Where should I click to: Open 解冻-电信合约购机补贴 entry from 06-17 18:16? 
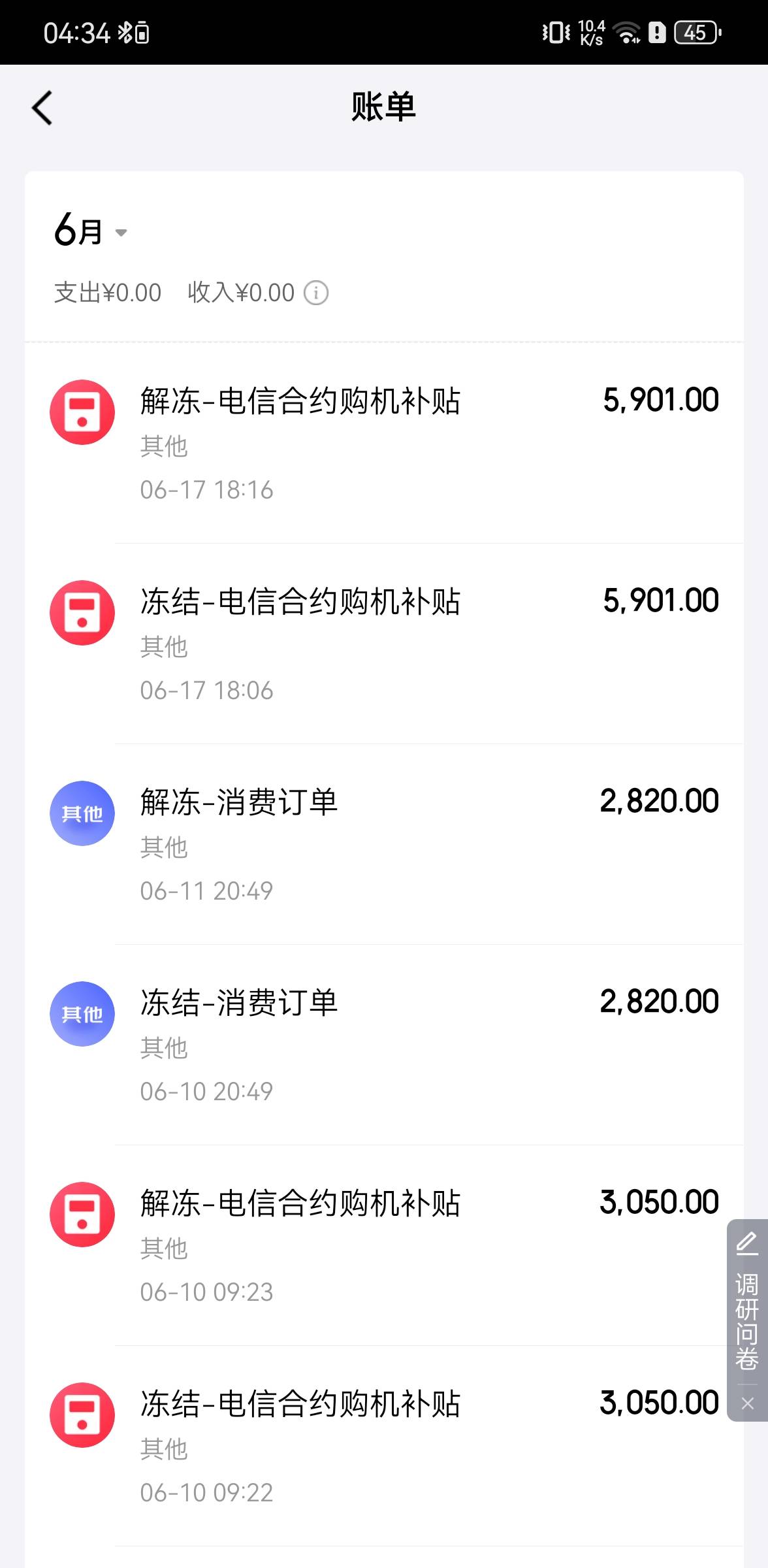[384, 443]
